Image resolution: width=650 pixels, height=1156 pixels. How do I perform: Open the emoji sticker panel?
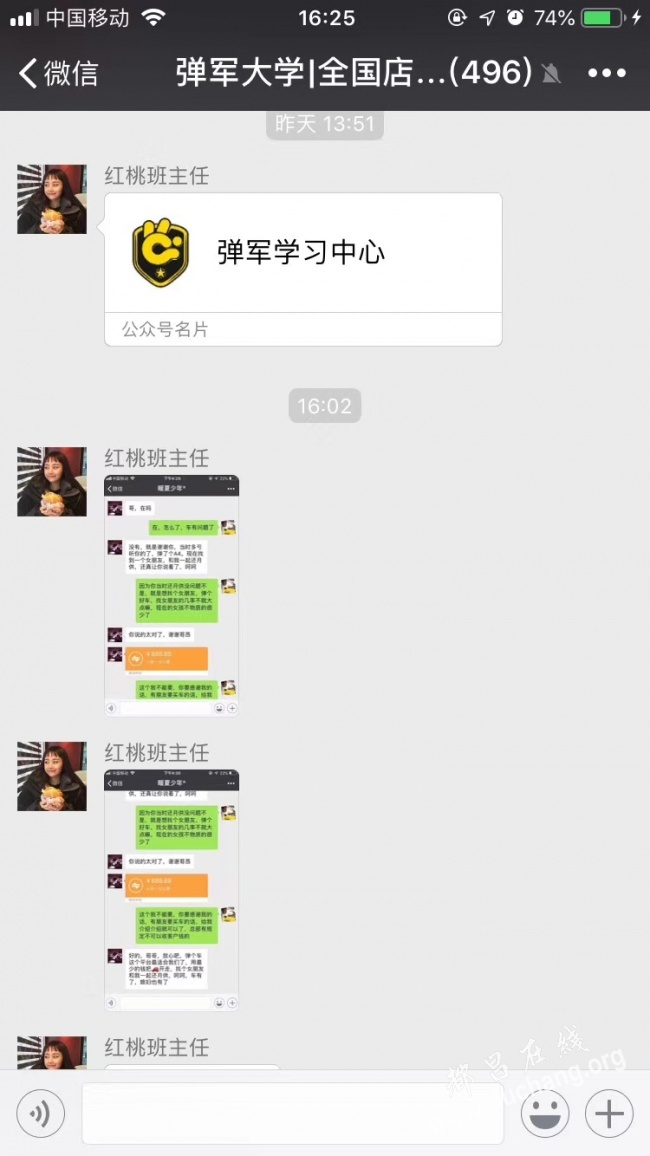[545, 1113]
